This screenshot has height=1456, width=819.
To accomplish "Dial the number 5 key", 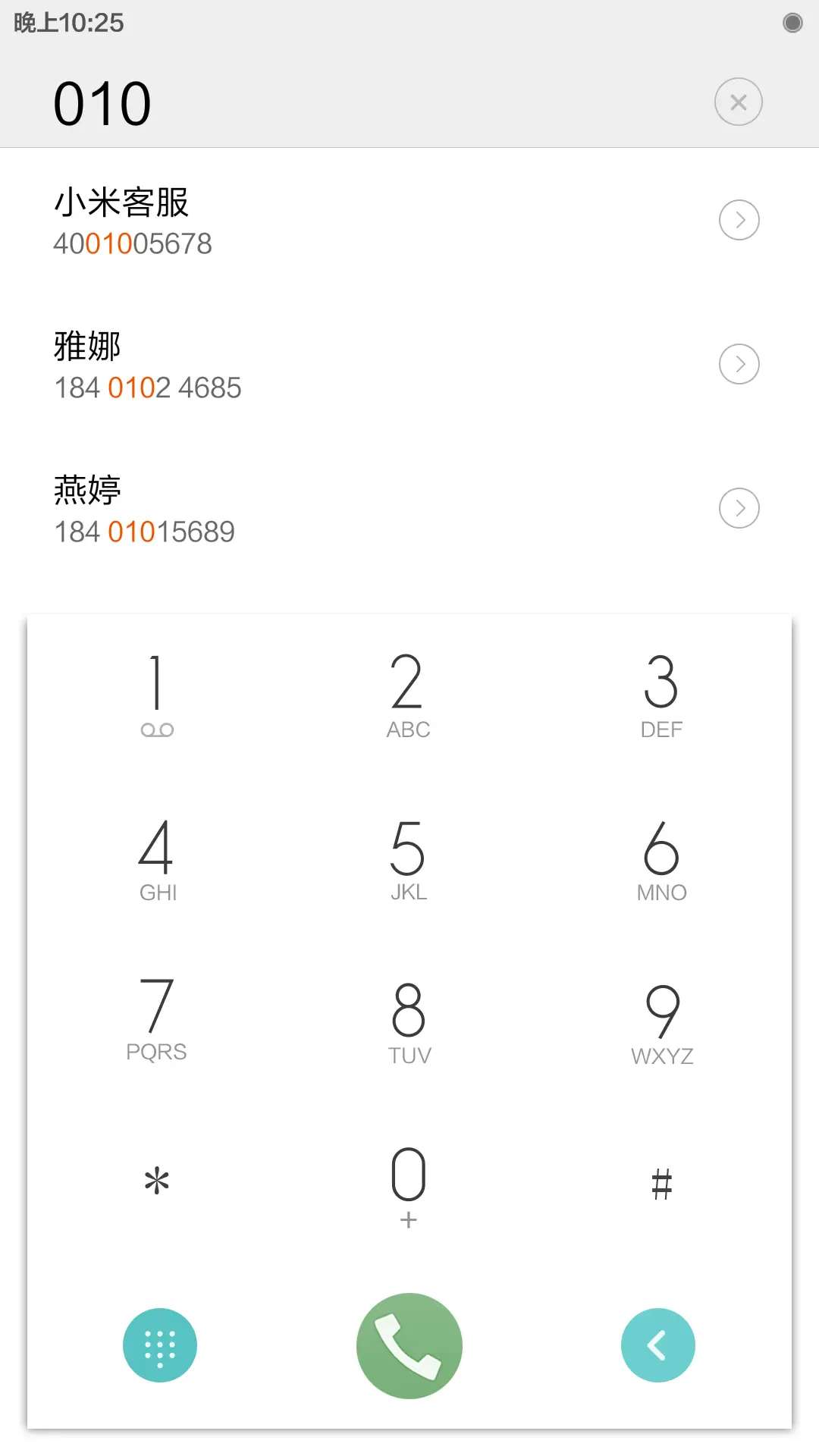I will (409, 861).
